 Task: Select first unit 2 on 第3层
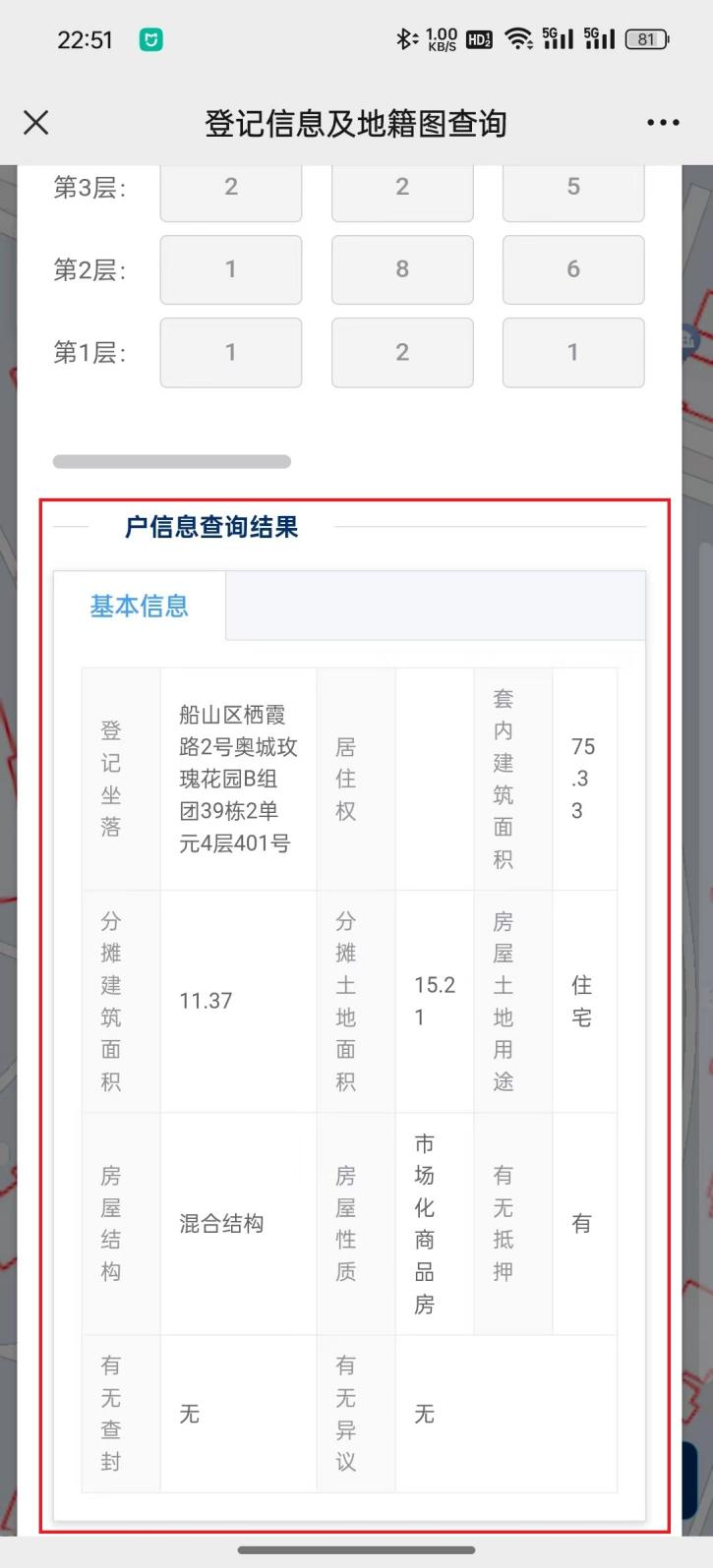[x=231, y=189]
